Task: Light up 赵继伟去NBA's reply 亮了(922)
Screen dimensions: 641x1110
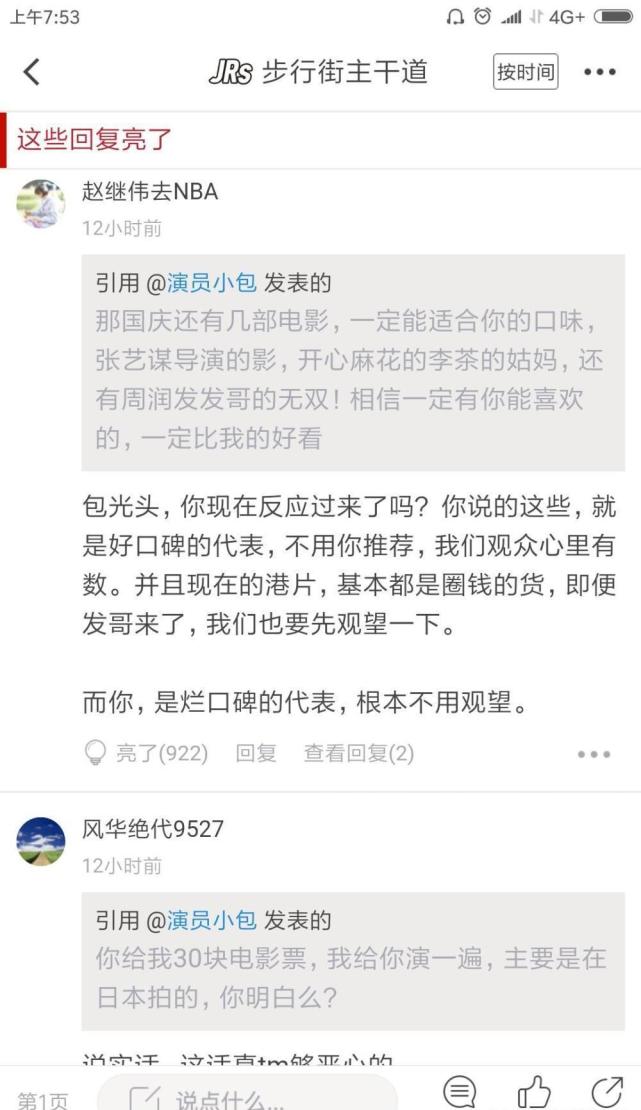Action: point(147,753)
